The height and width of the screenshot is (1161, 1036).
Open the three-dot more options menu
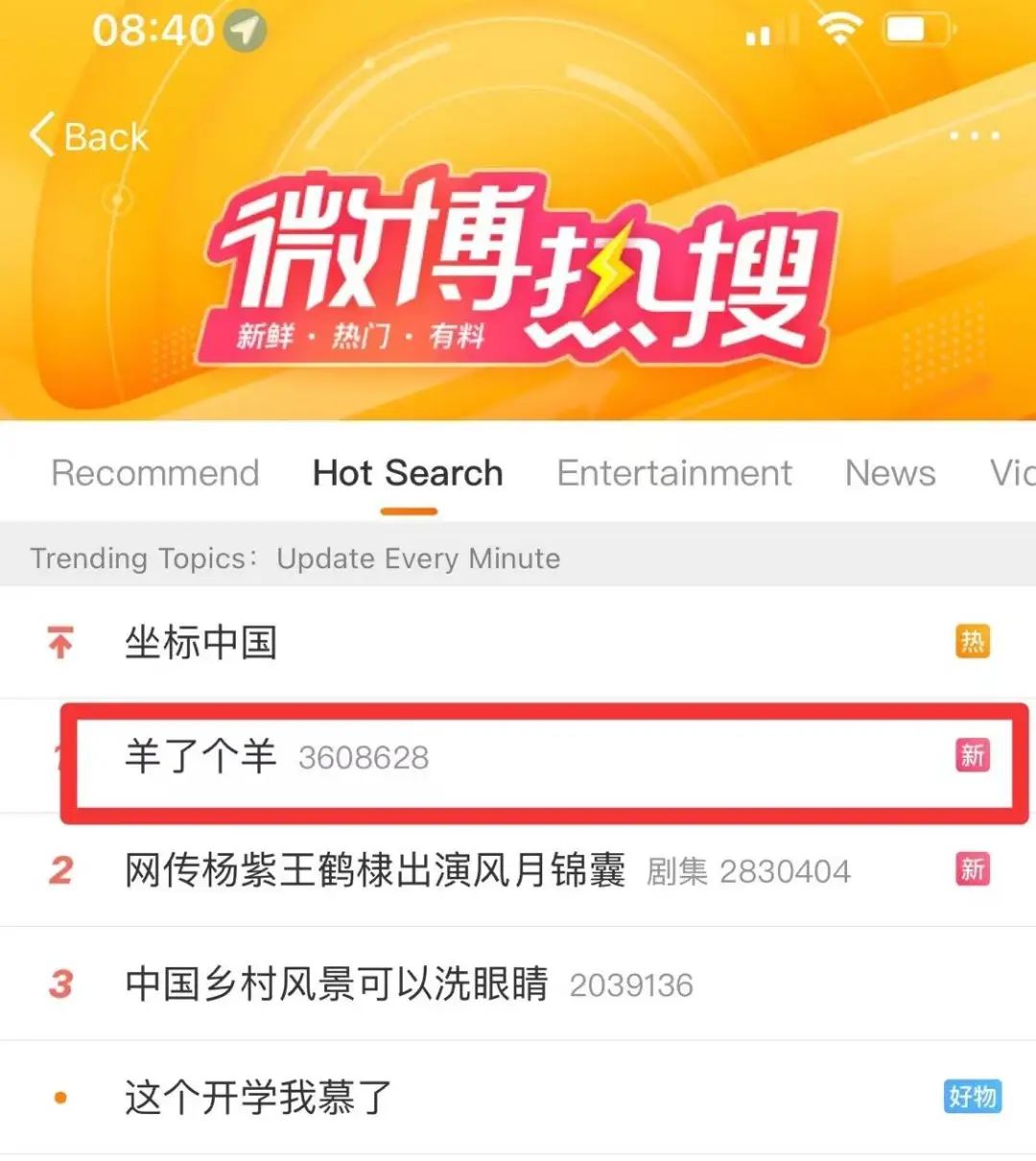(977, 134)
